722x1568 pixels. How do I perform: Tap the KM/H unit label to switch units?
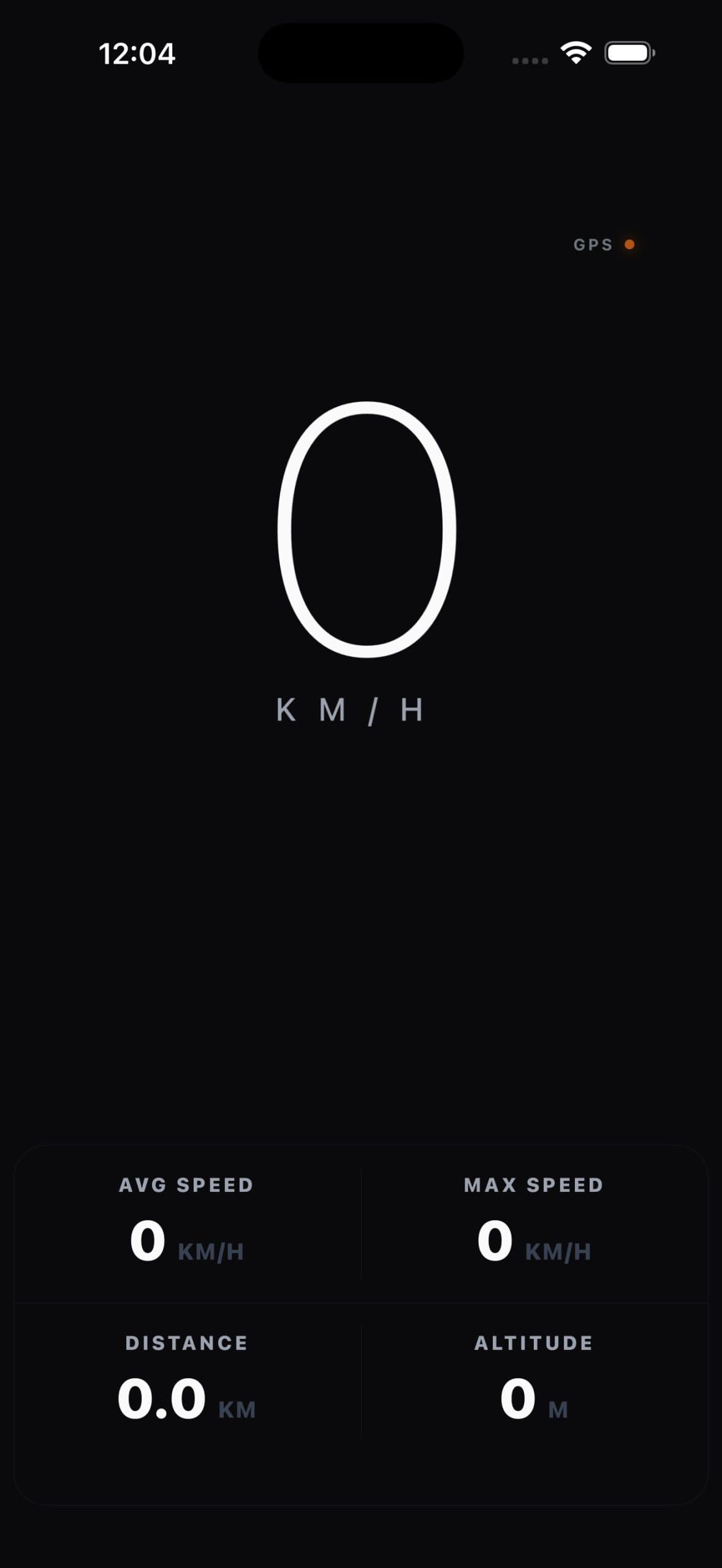351,709
